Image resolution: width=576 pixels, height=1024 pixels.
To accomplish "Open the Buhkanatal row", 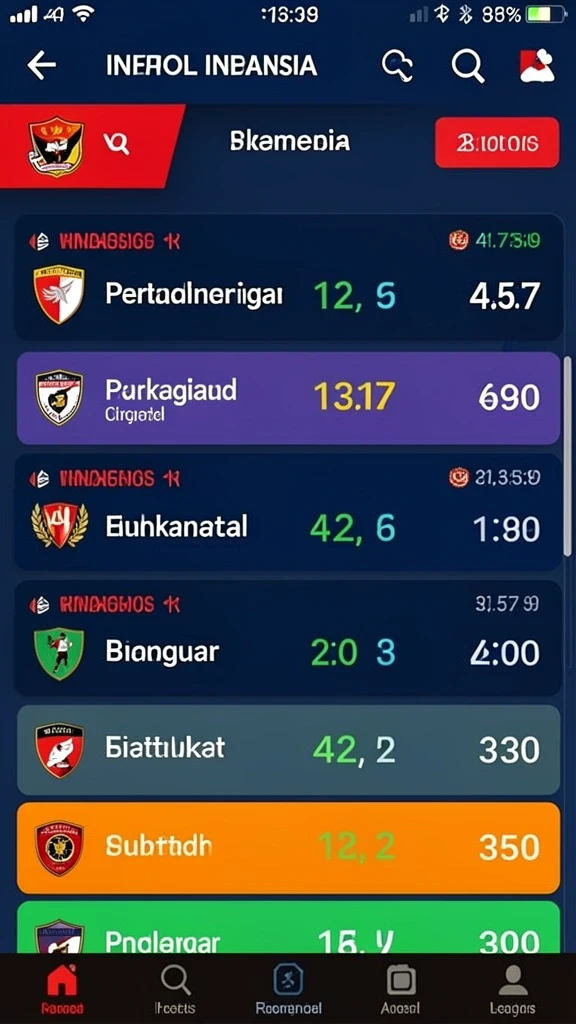I will (x=288, y=513).
